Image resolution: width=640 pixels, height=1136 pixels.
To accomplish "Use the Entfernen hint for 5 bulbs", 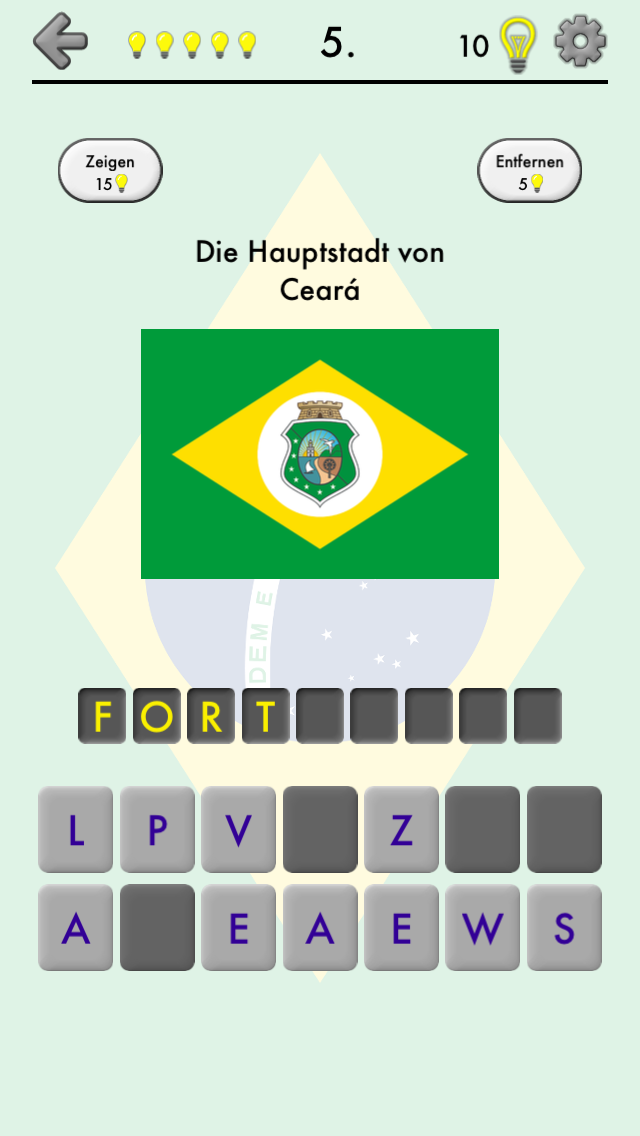I will point(530,171).
